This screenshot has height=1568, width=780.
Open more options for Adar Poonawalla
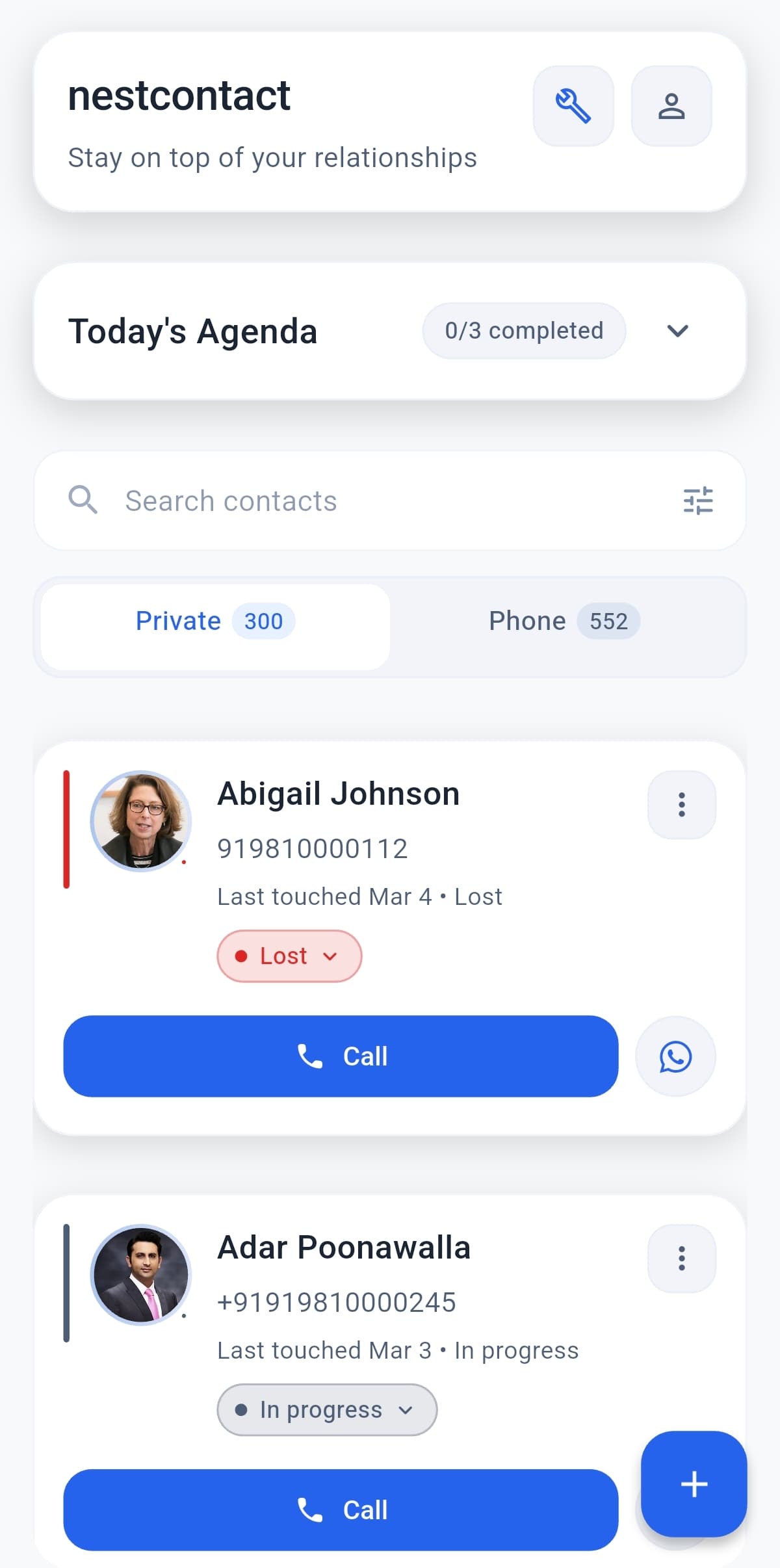click(x=681, y=1259)
